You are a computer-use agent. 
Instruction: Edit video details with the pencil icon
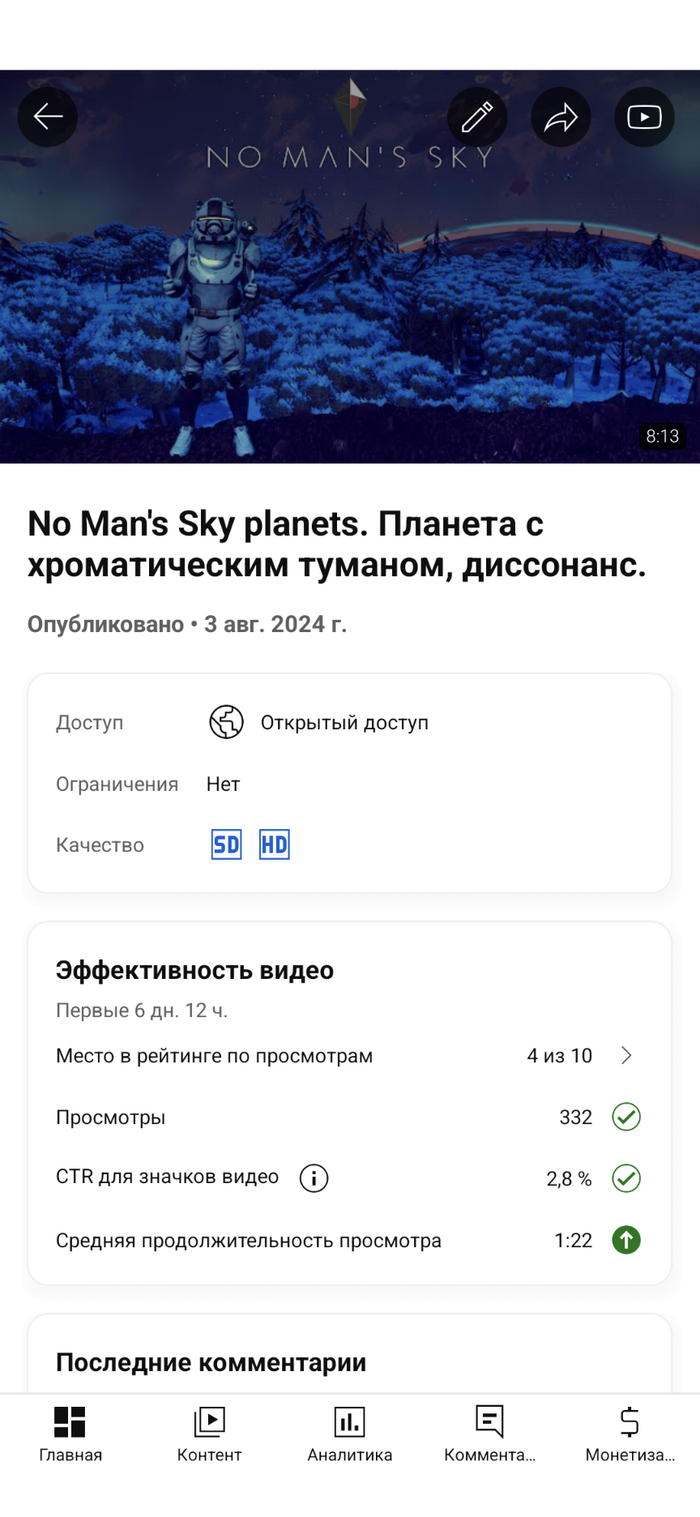click(x=477, y=117)
